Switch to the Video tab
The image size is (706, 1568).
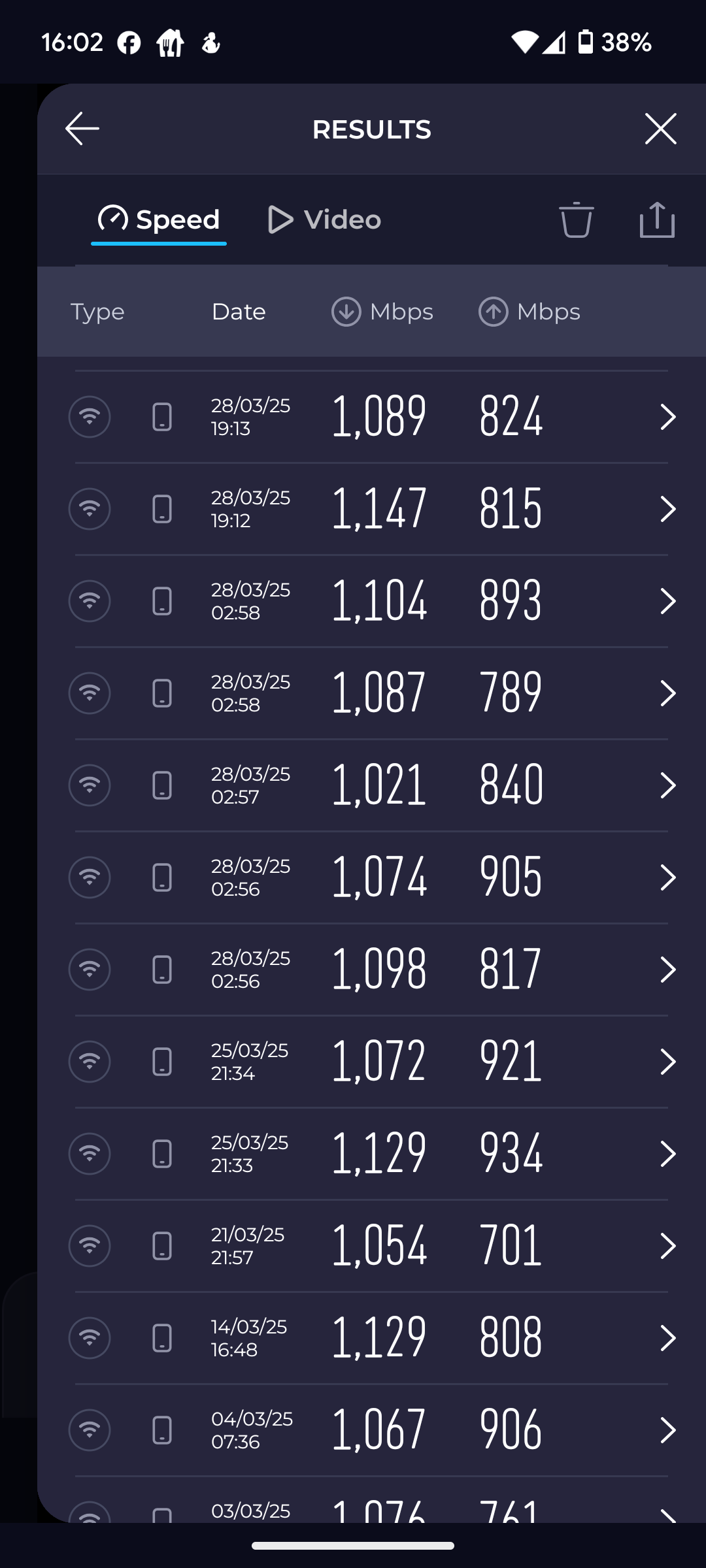point(324,220)
